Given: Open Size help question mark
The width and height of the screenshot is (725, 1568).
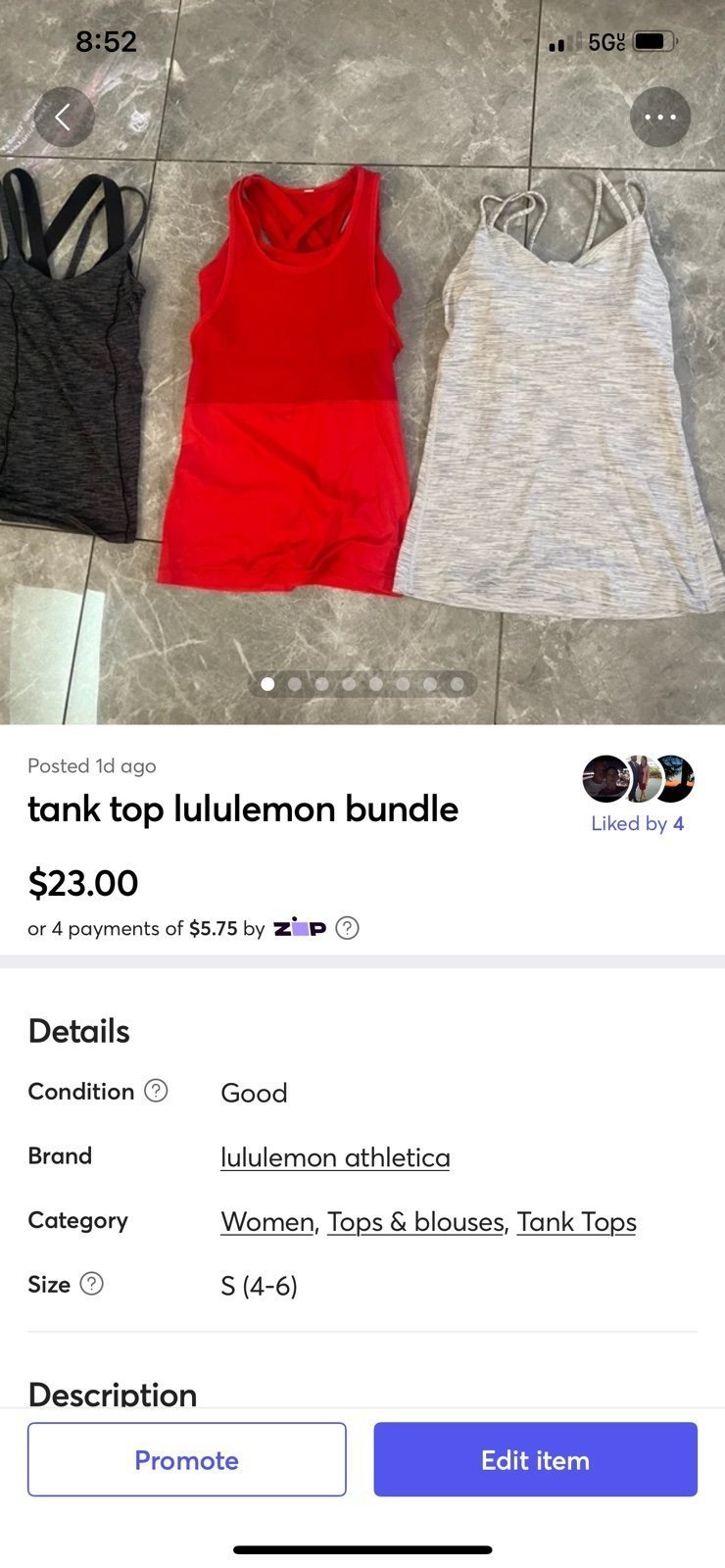Looking at the screenshot, I should tap(91, 1284).
